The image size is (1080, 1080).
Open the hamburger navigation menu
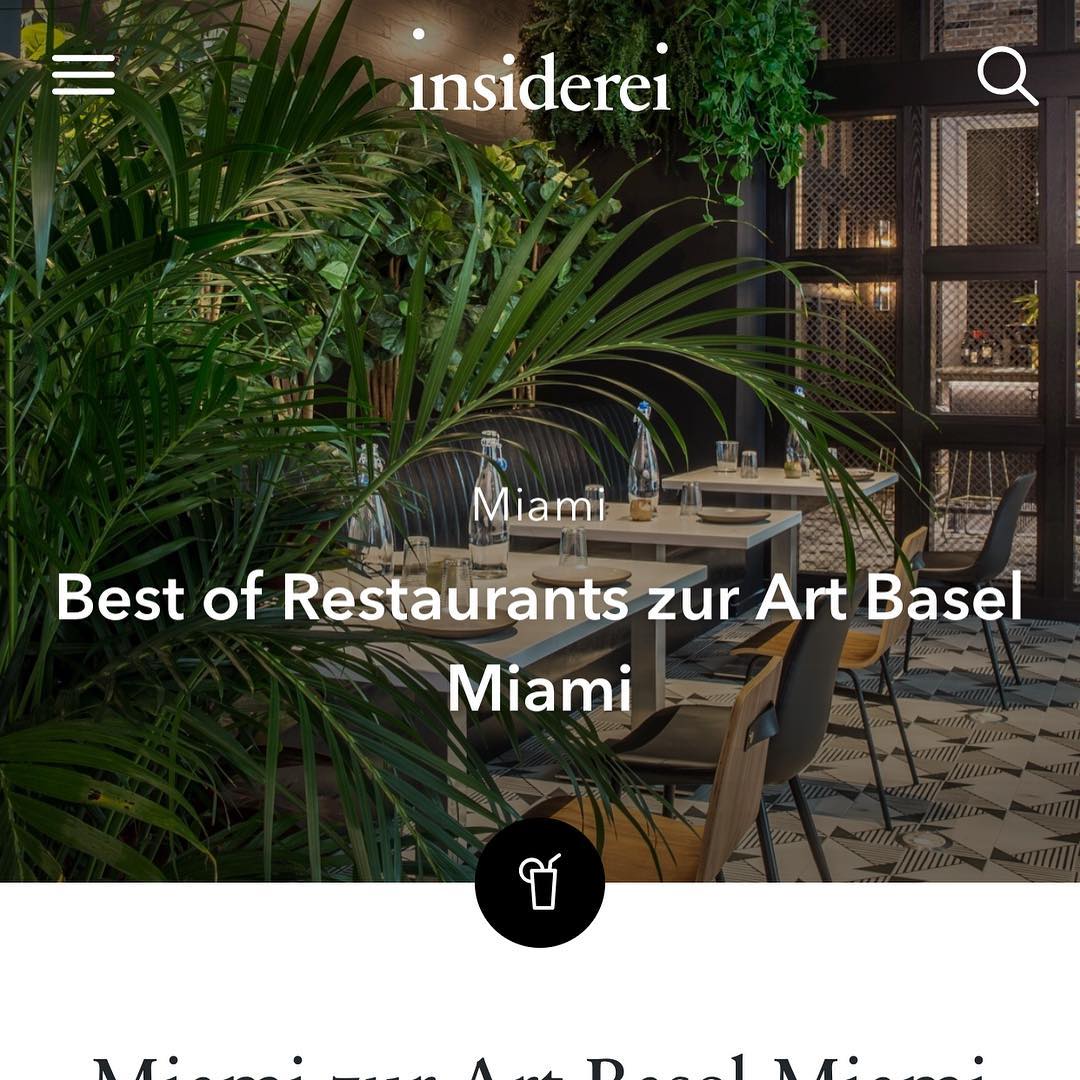pos(84,75)
